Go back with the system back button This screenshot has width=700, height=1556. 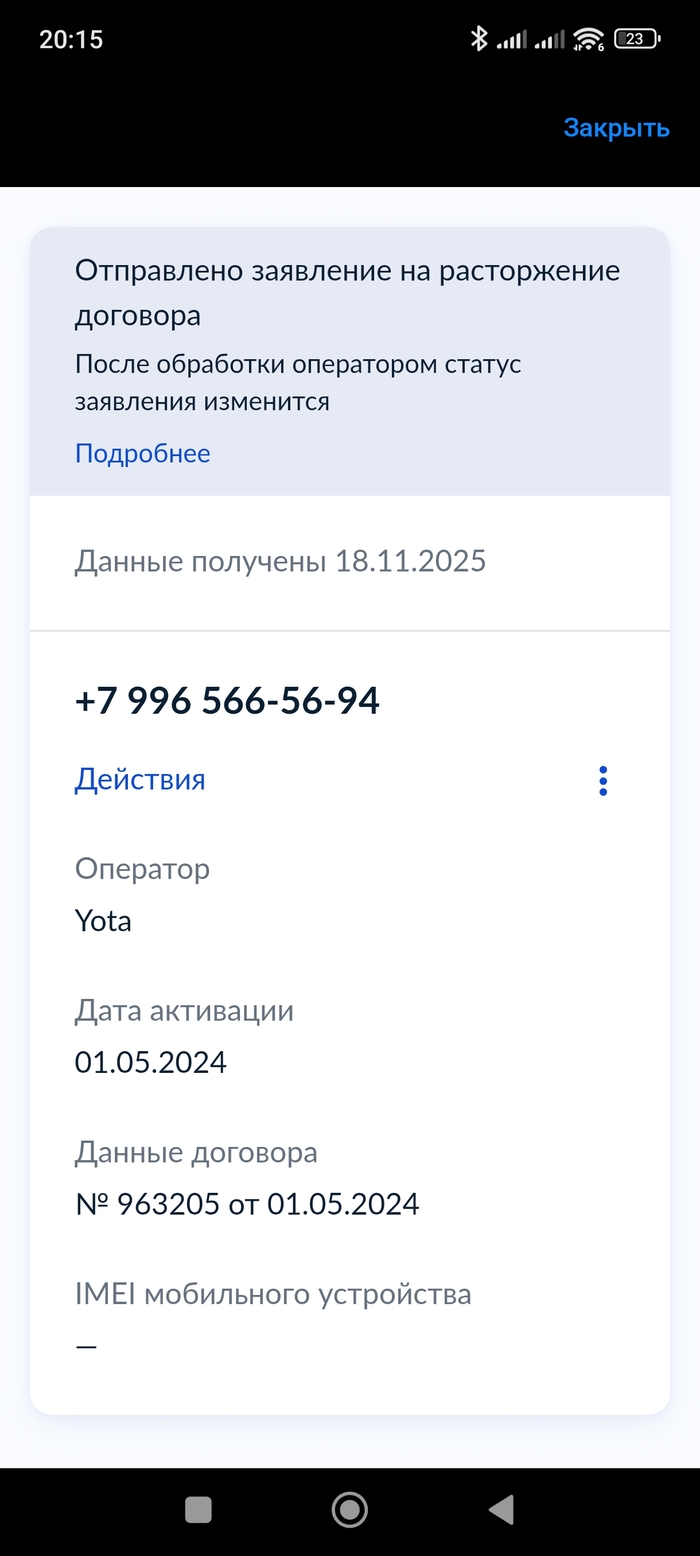(500, 1509)
